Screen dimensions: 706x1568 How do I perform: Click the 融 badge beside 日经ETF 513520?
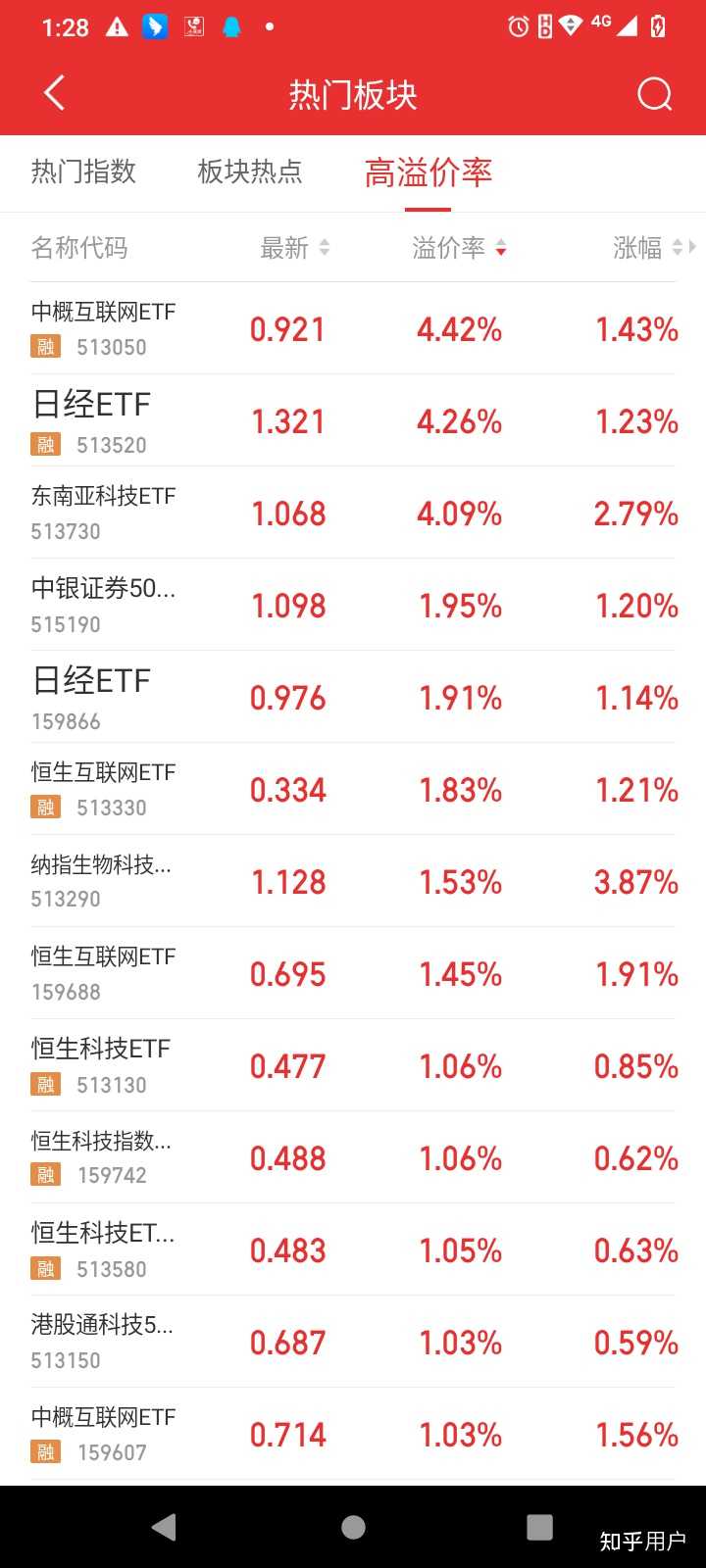click(x=44, y=444)
